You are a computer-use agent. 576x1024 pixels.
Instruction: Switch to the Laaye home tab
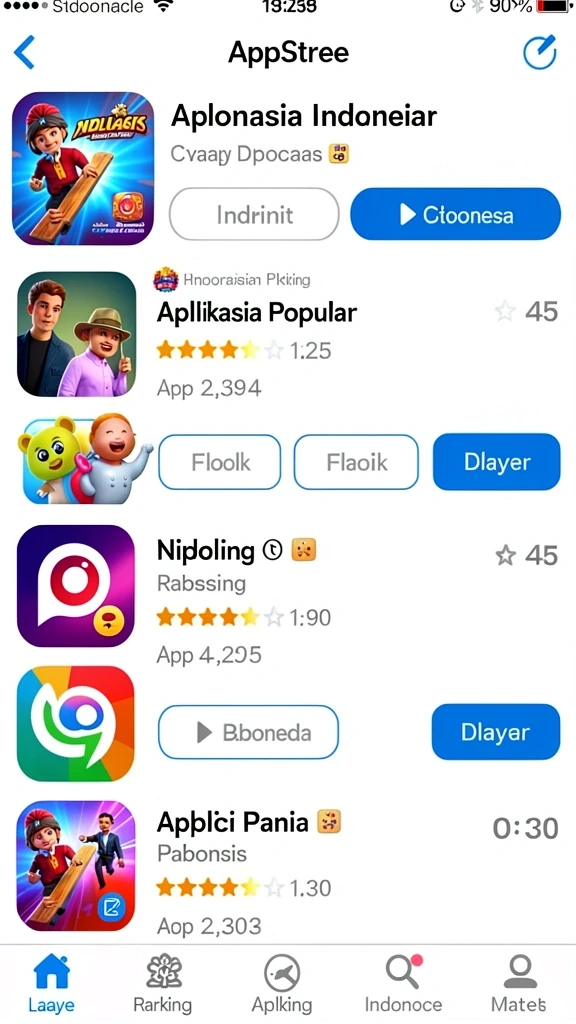pyautogui.click(x=51, y=984)
